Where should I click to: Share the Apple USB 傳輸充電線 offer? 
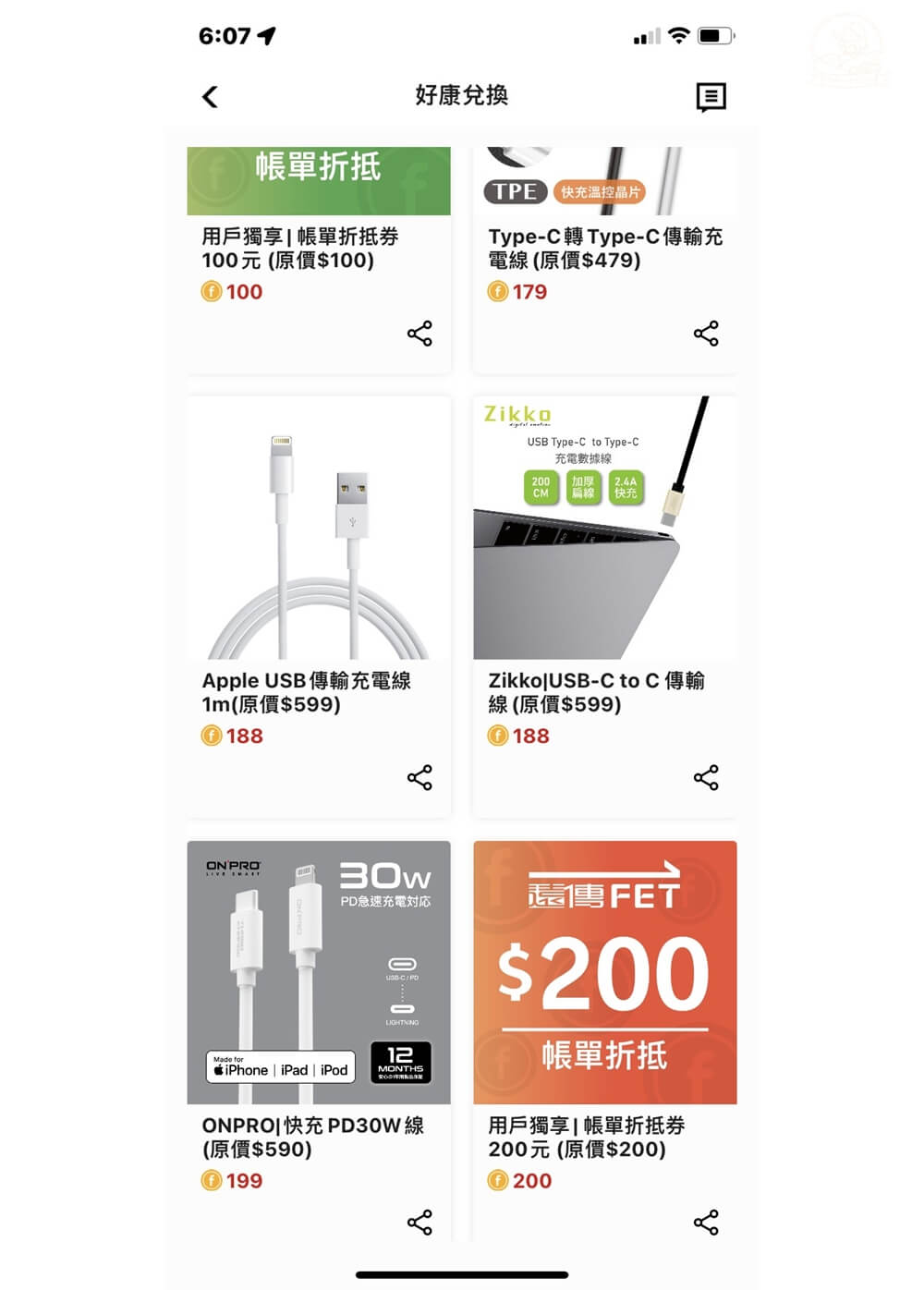coord(420,777)
